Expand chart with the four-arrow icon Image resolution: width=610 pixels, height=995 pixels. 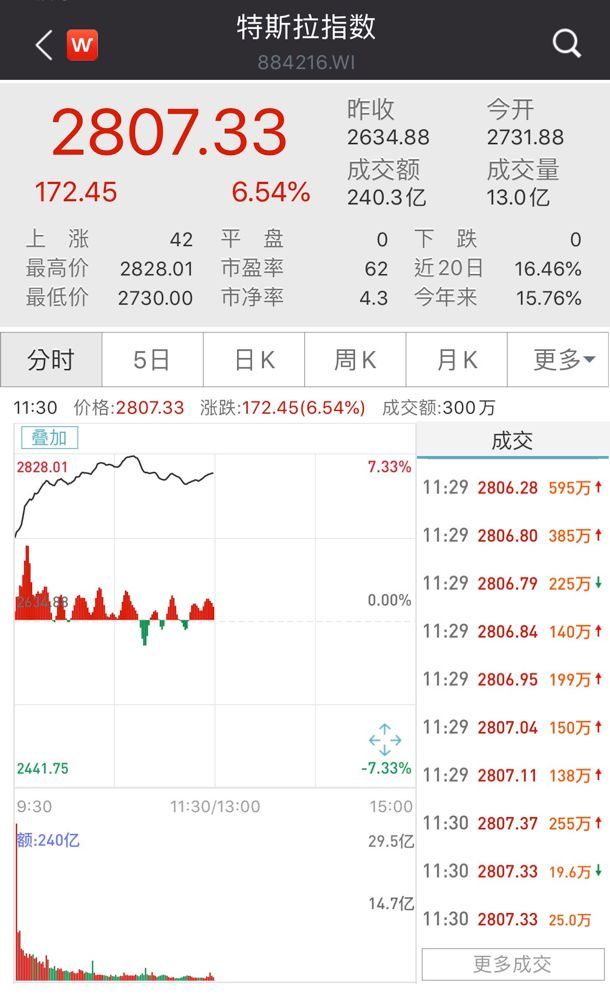coord(385,740)
